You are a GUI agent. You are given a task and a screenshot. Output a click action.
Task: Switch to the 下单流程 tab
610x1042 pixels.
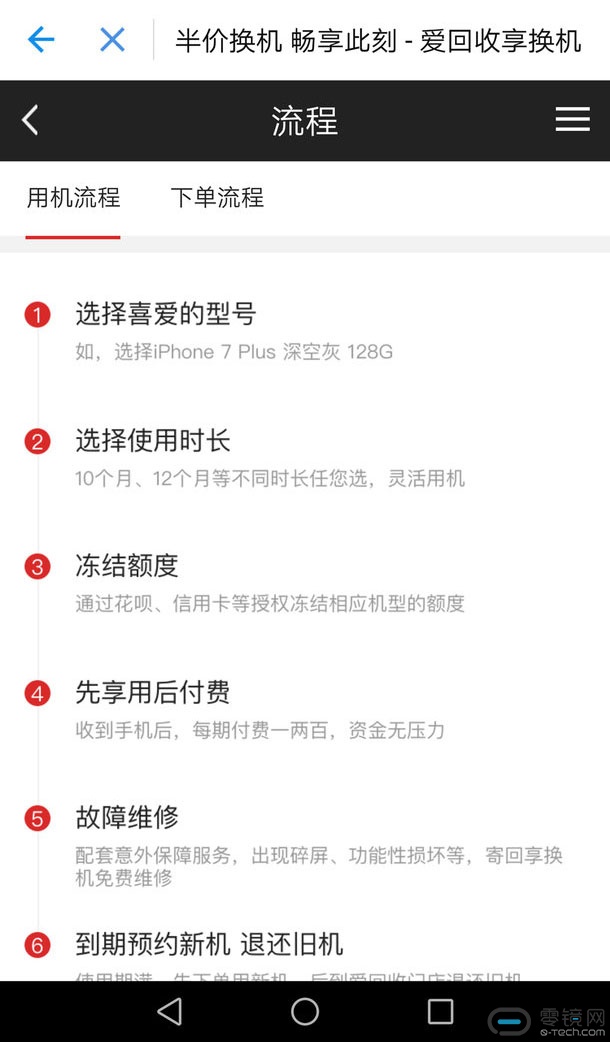coord(217,198)
